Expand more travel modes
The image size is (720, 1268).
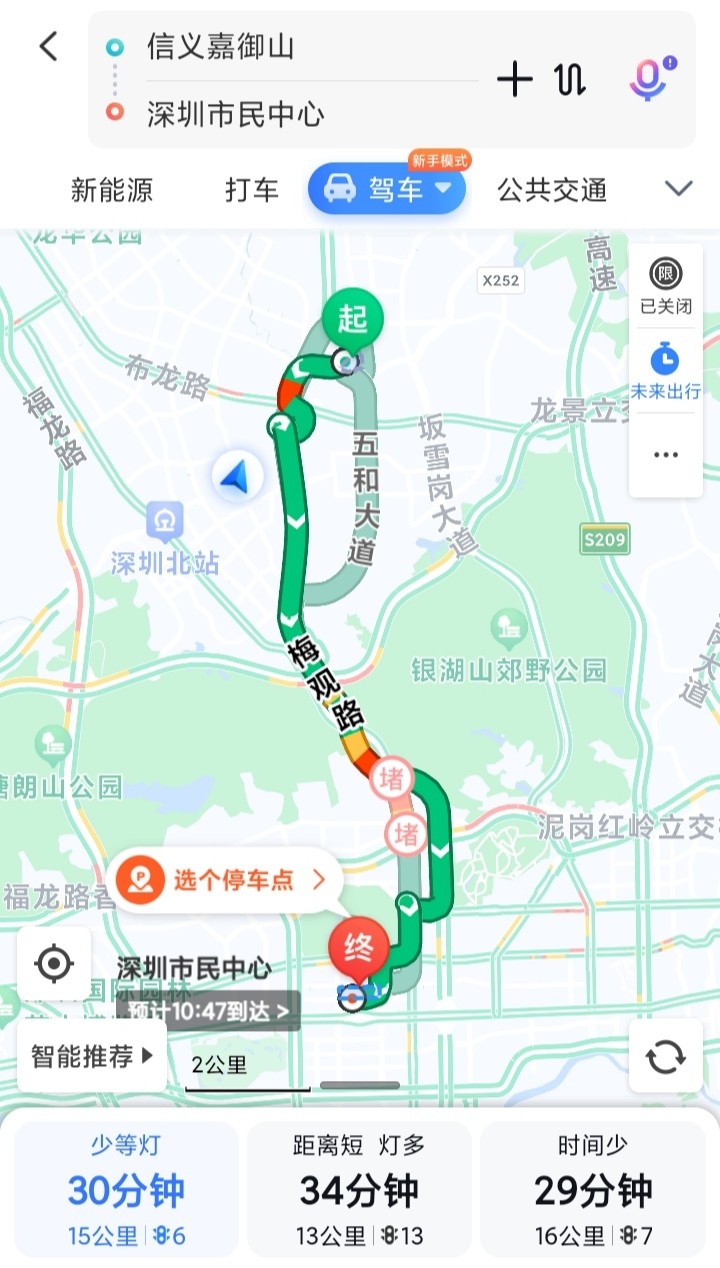(x=679, y=189)
